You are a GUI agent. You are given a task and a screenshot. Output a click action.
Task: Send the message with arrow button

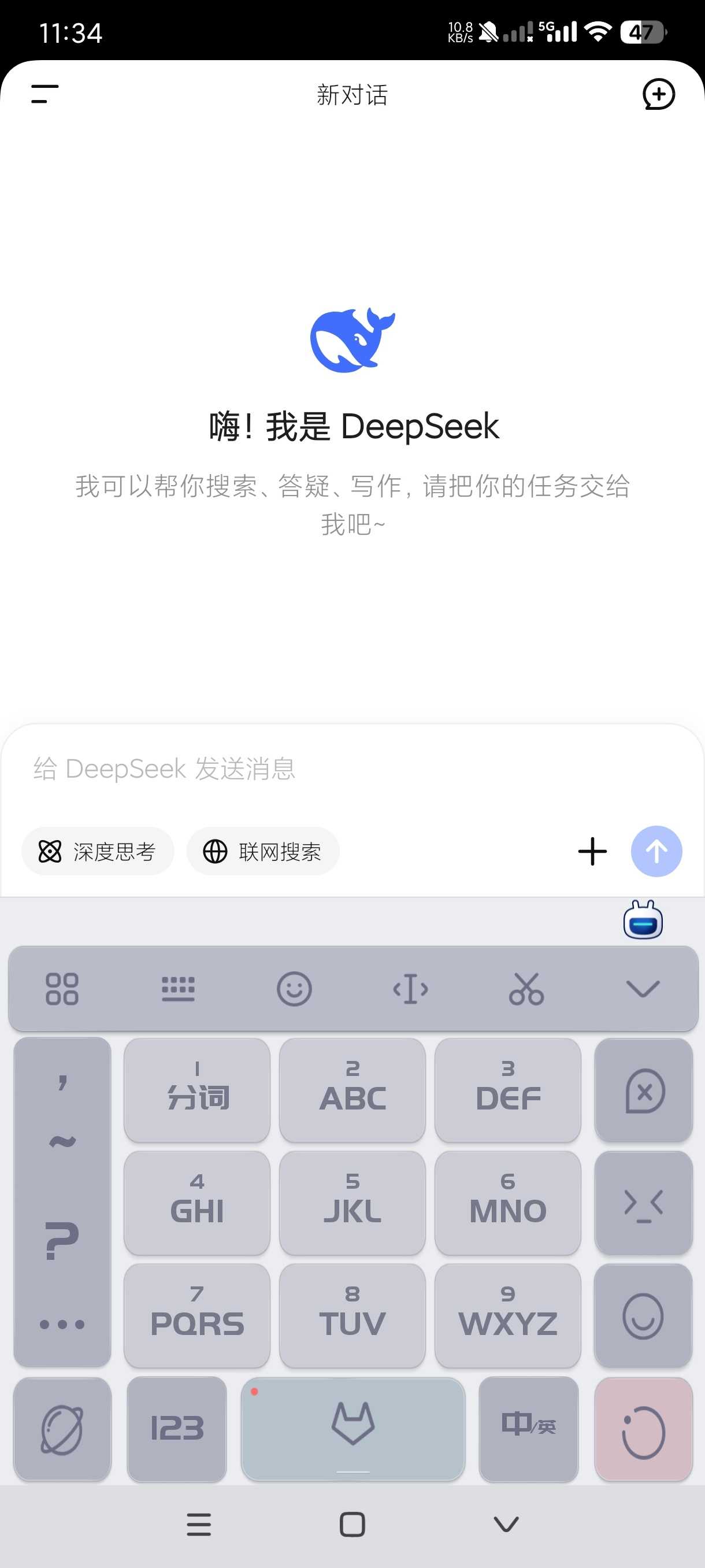(x=656, y=852)
